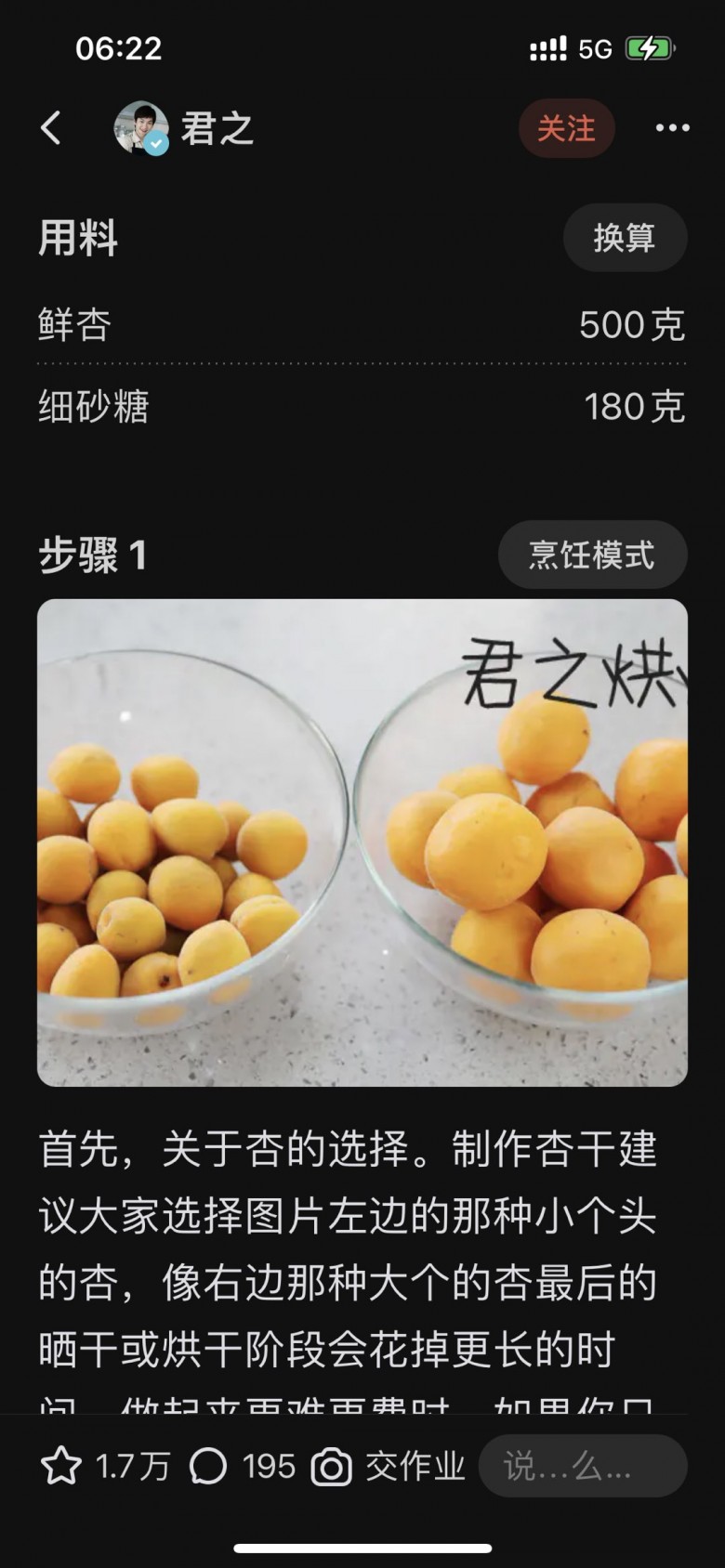The width and height of the screenshot is (725, 1568).
Task: Enter 烹饪模式 cooking mode
Action: coord(592,555)
